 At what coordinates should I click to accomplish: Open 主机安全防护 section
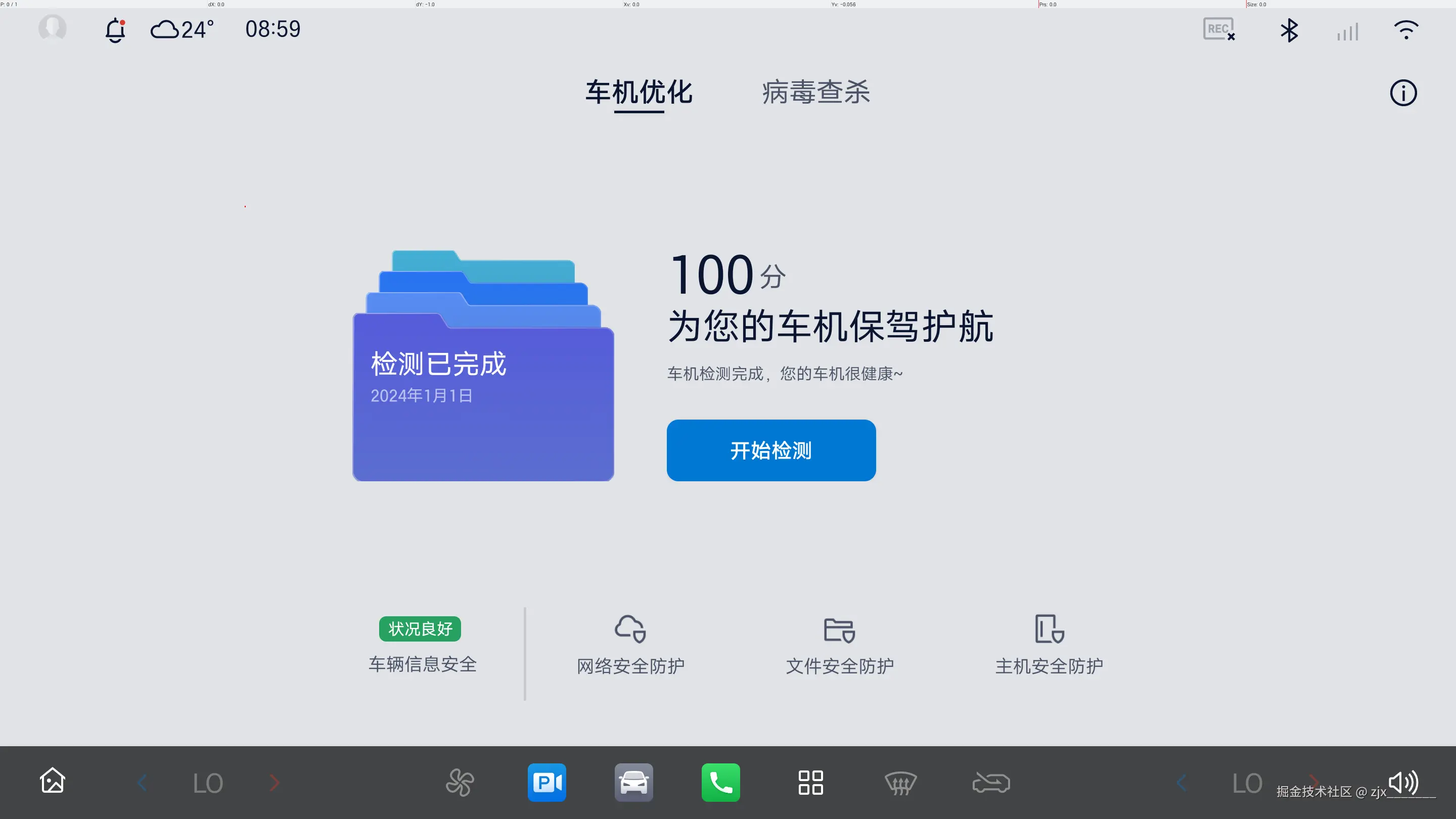[x=1049, y=645]
